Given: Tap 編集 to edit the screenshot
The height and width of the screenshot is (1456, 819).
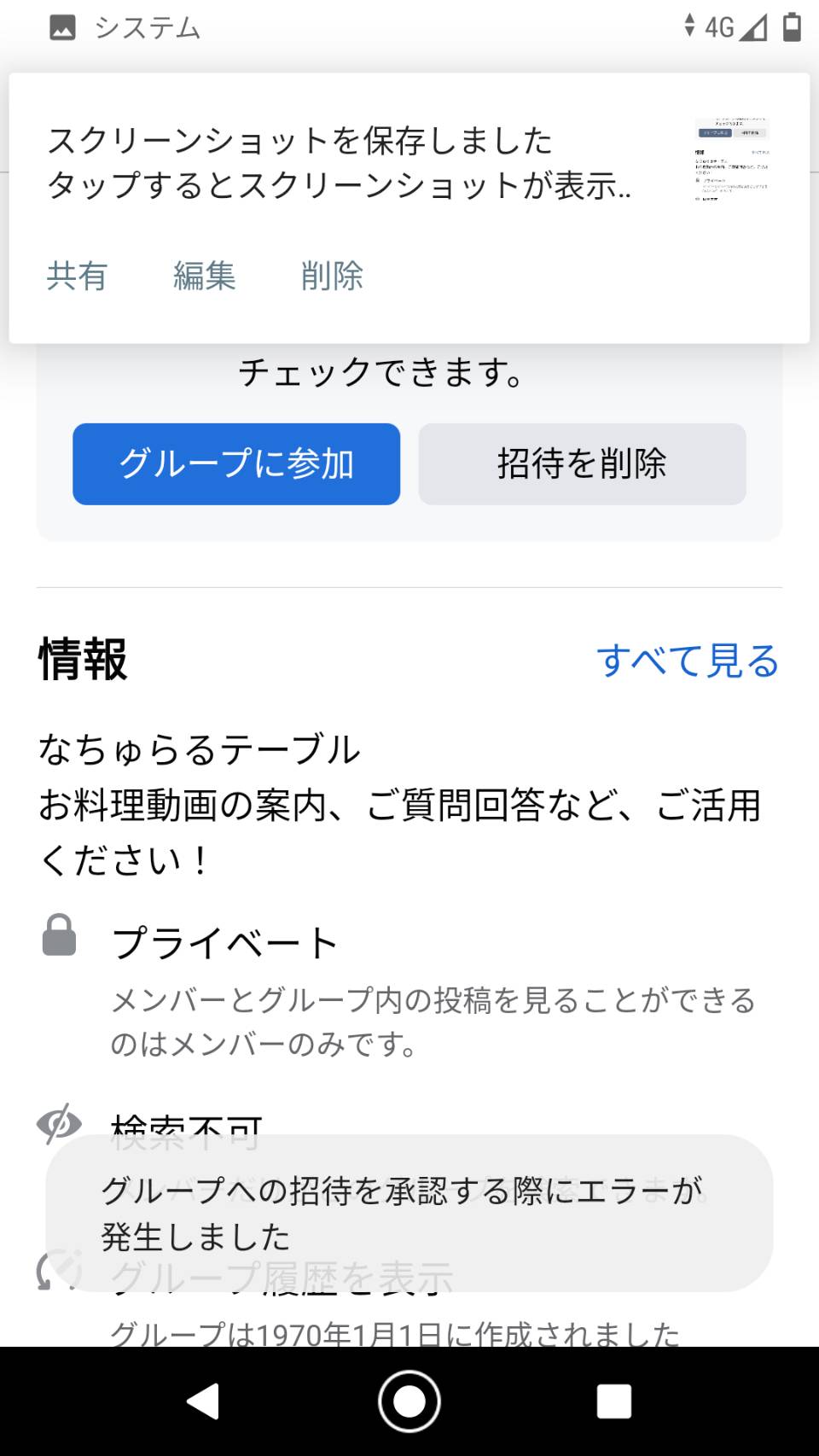Looking at the screenshot, I should 204,277.
